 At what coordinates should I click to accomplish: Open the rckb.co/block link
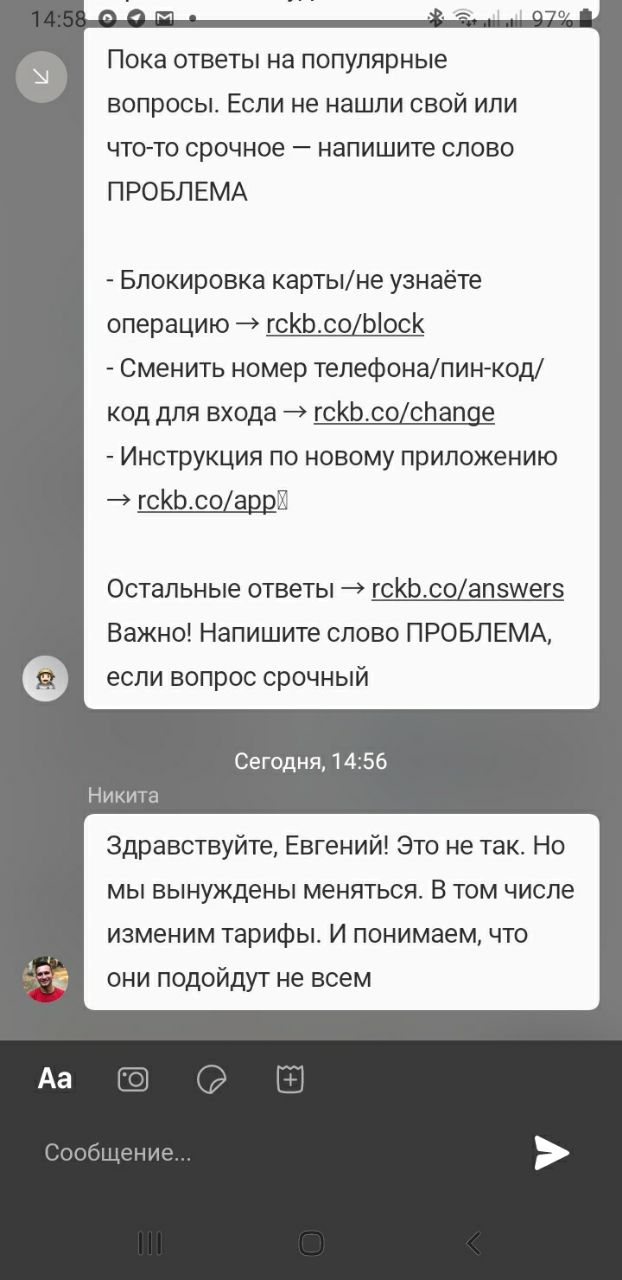point(345,324)
